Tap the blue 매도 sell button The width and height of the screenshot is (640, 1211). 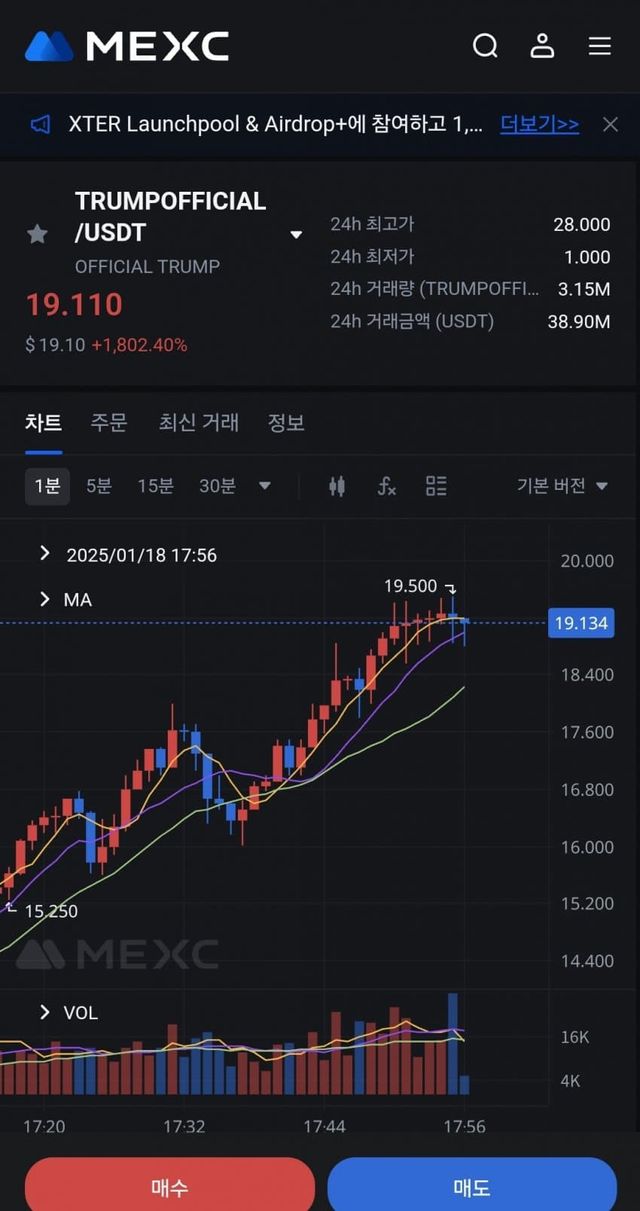(472, 1186)
